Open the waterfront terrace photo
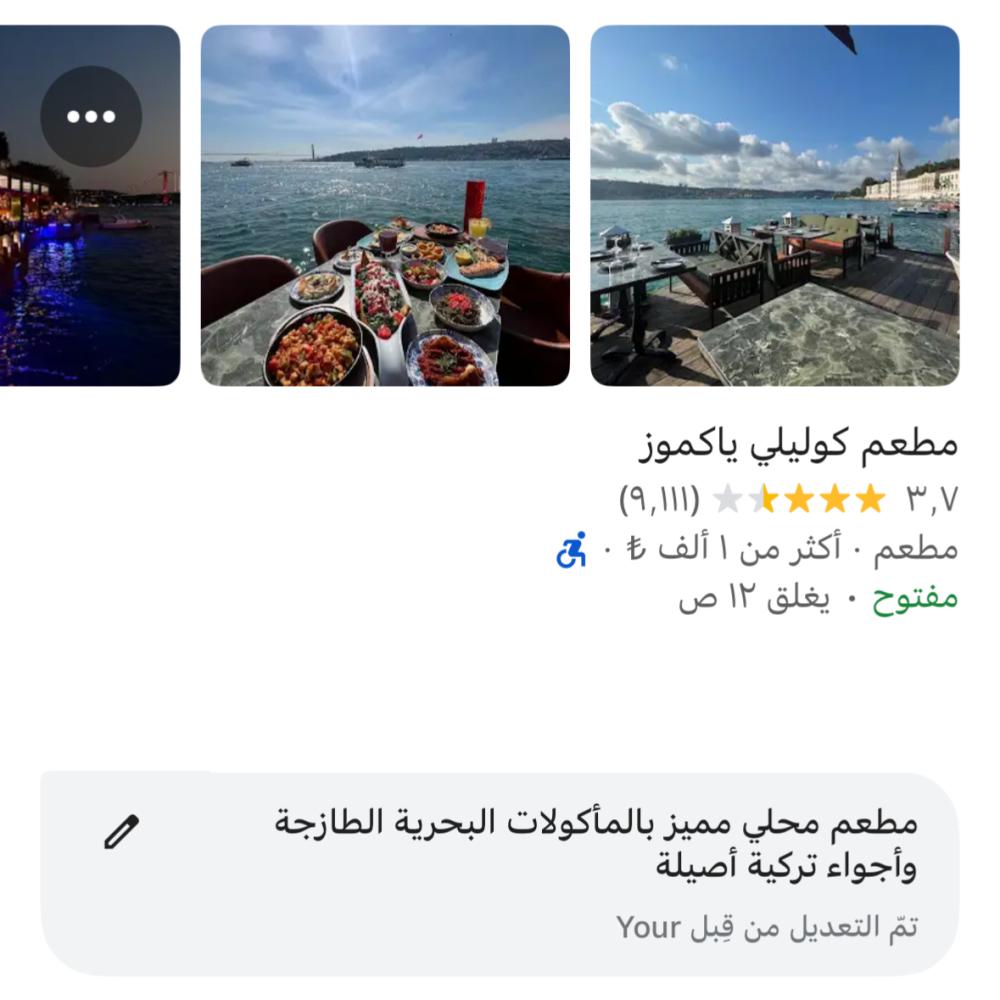 pos(774,206)
